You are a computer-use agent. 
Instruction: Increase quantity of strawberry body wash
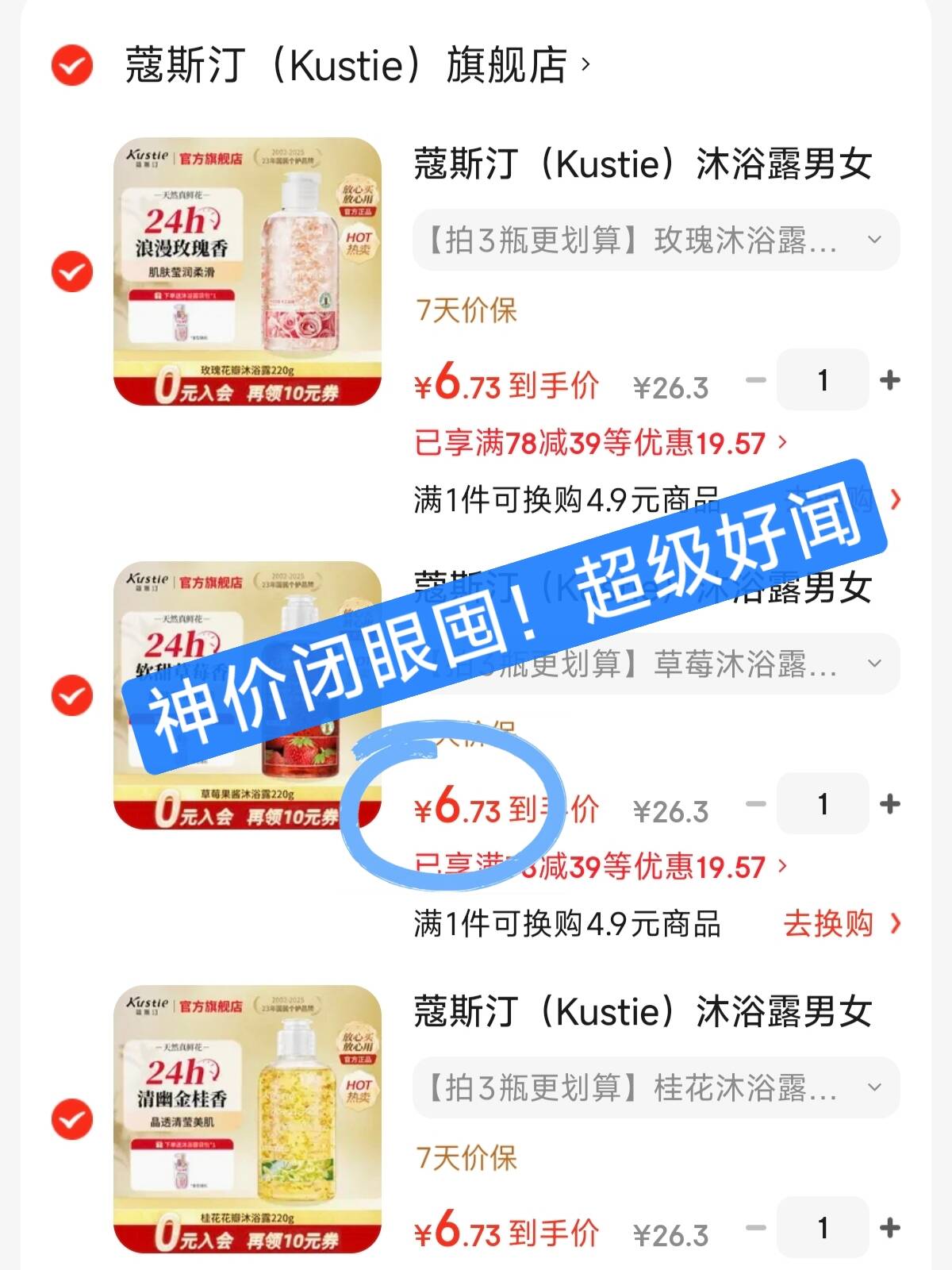point(890,804)
